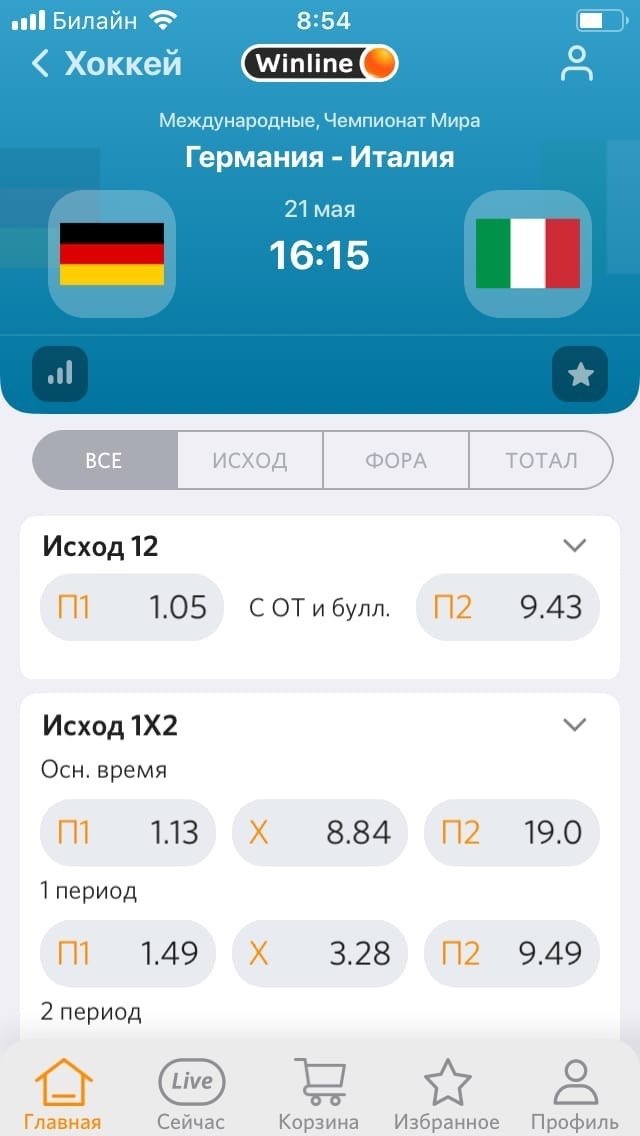Open the Корзина cart tab
Image resolution: width=640 pixels, height=1136 pixels.
319,1094
